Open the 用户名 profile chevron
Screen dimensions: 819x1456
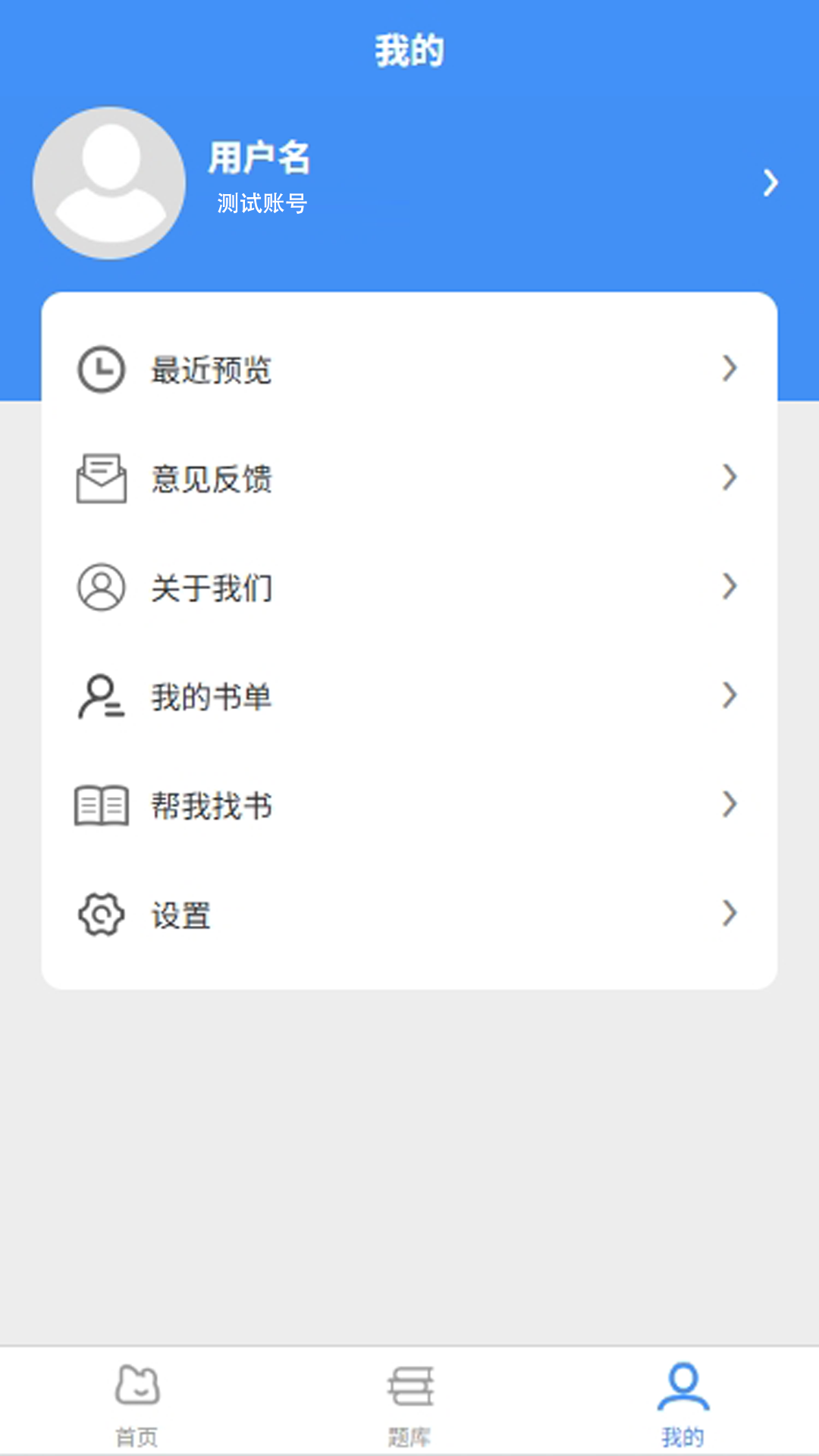point(770,183)
